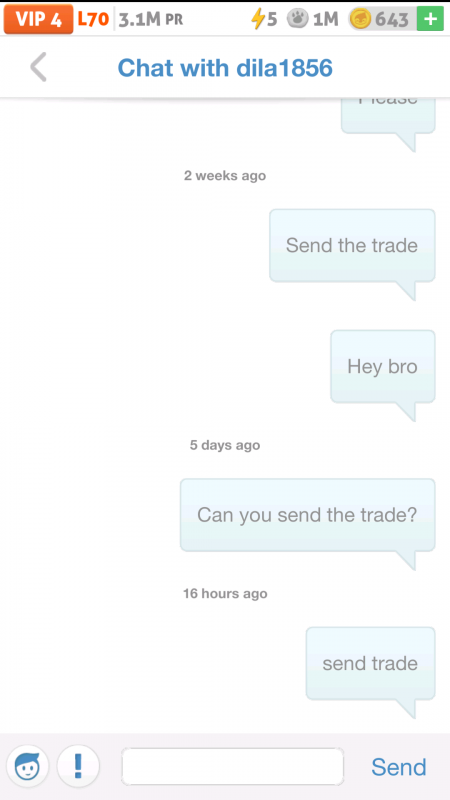Tap Send to post the message

(x=398, y=767)
